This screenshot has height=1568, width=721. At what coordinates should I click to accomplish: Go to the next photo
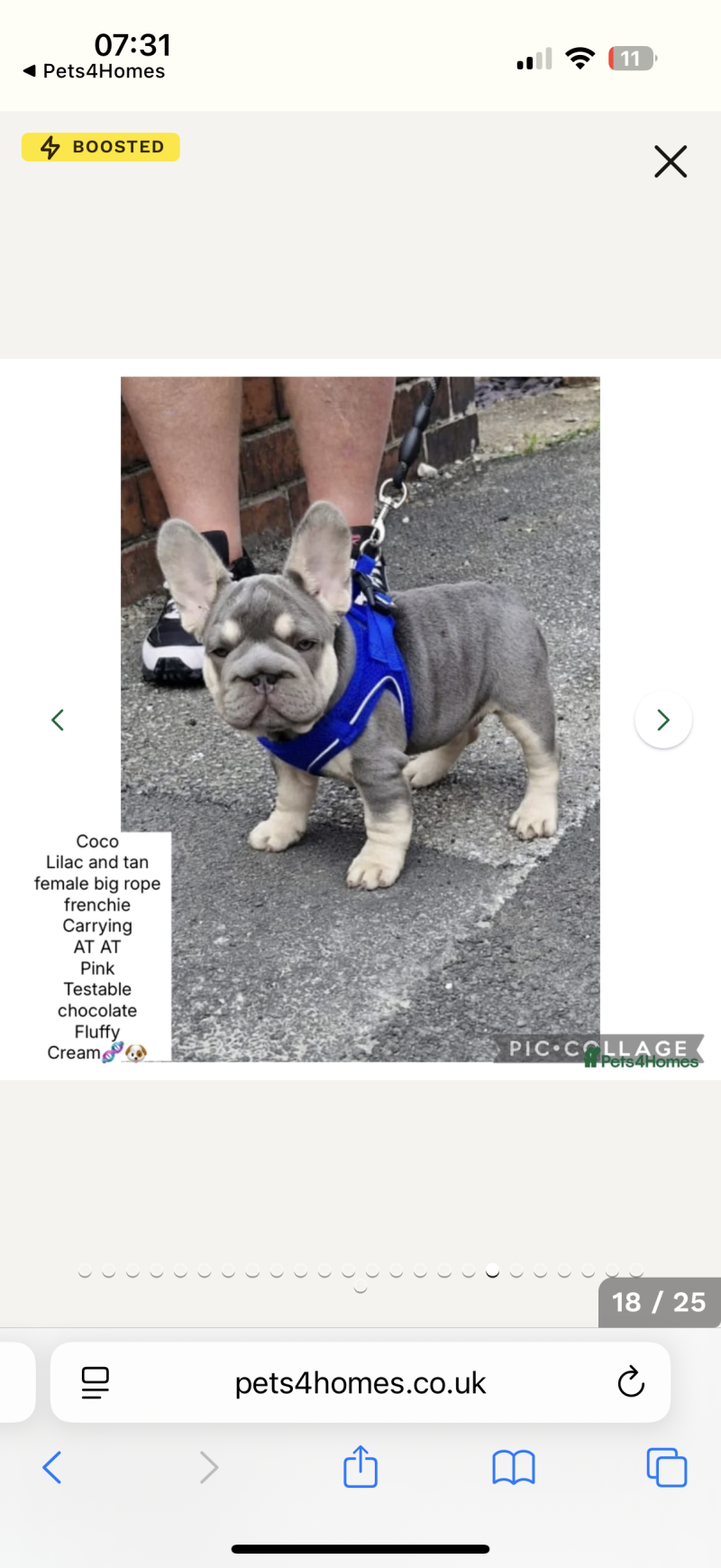(x=663, y=720)
